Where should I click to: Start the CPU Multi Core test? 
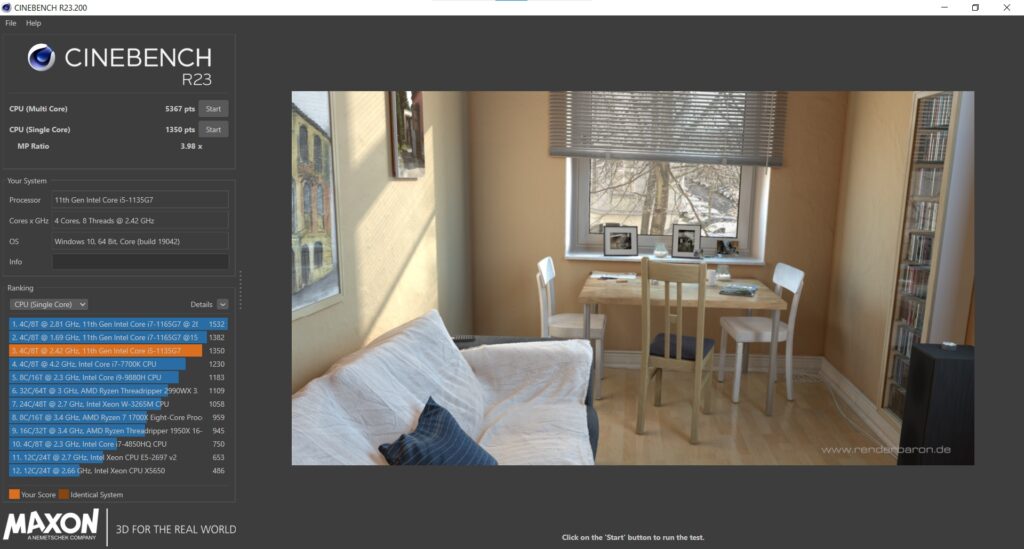coord(212,109)
